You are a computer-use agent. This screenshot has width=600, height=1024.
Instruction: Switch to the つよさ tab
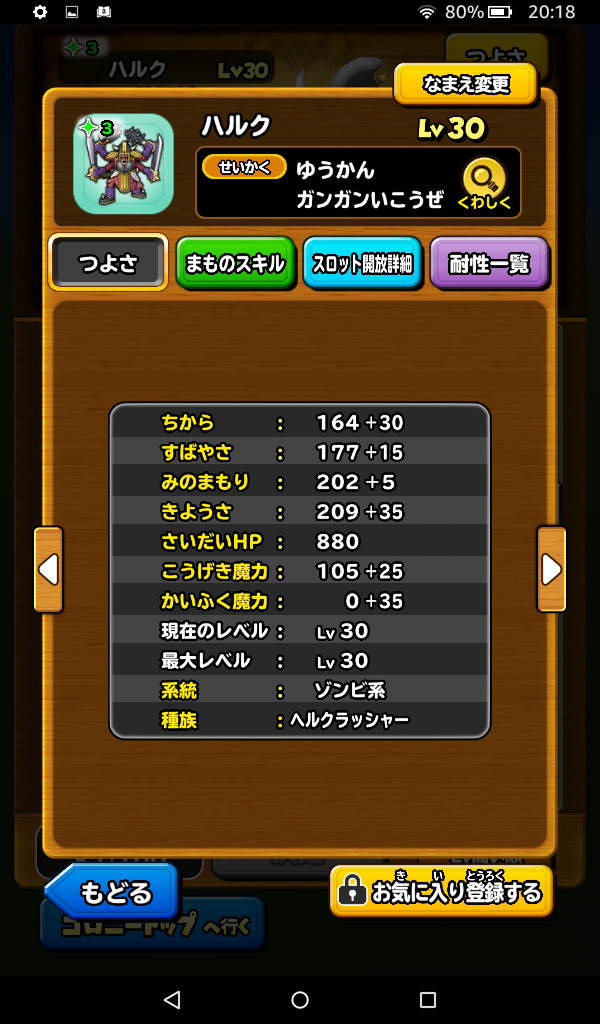(108, 264)
